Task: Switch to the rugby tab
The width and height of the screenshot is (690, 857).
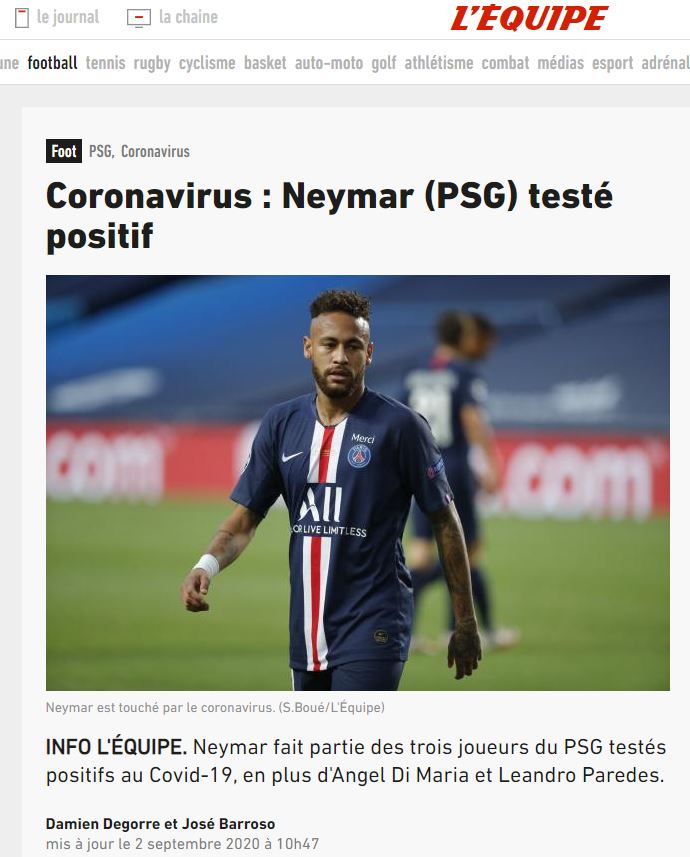Action: [x=152, y=63]
